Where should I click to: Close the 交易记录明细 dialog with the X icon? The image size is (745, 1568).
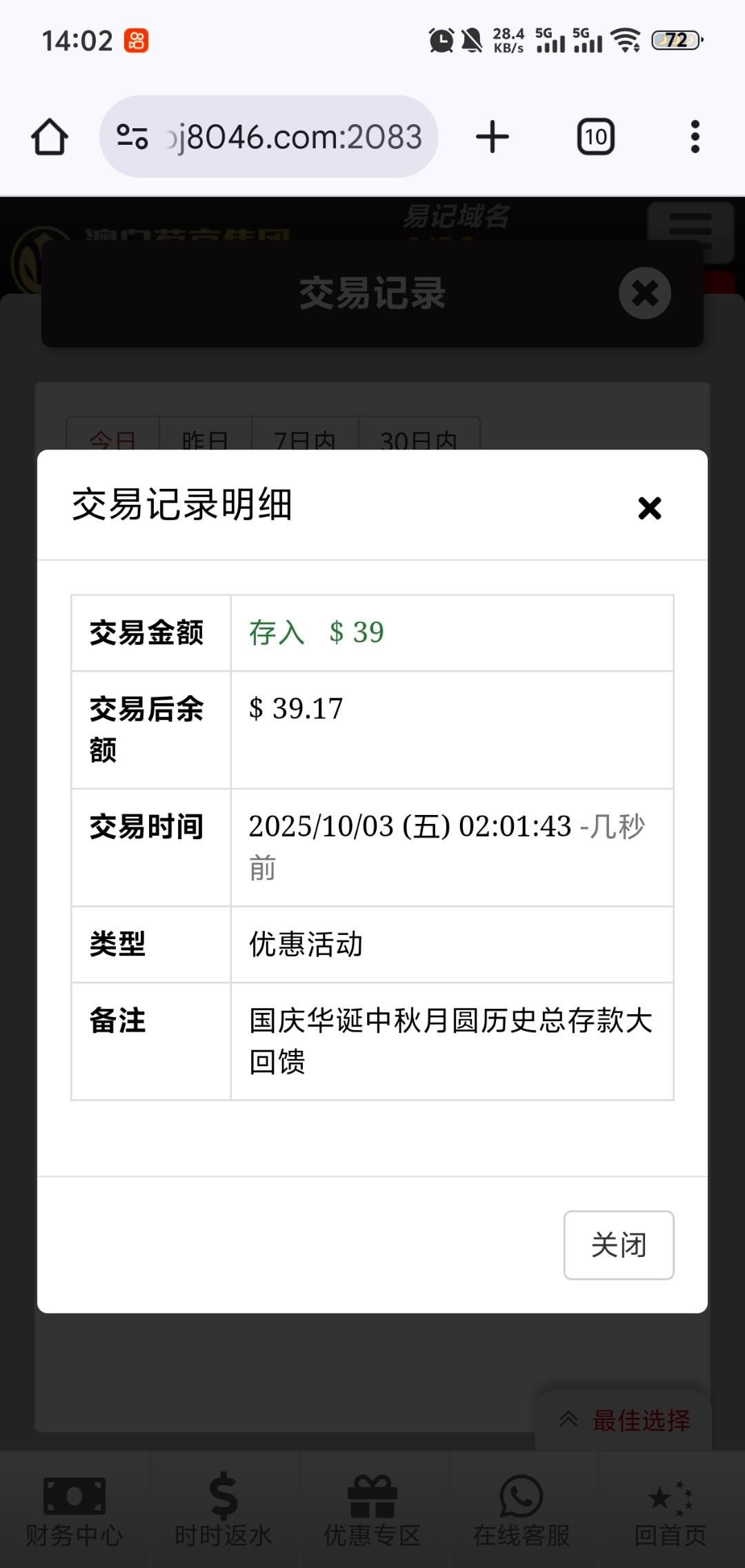[649, 508]
